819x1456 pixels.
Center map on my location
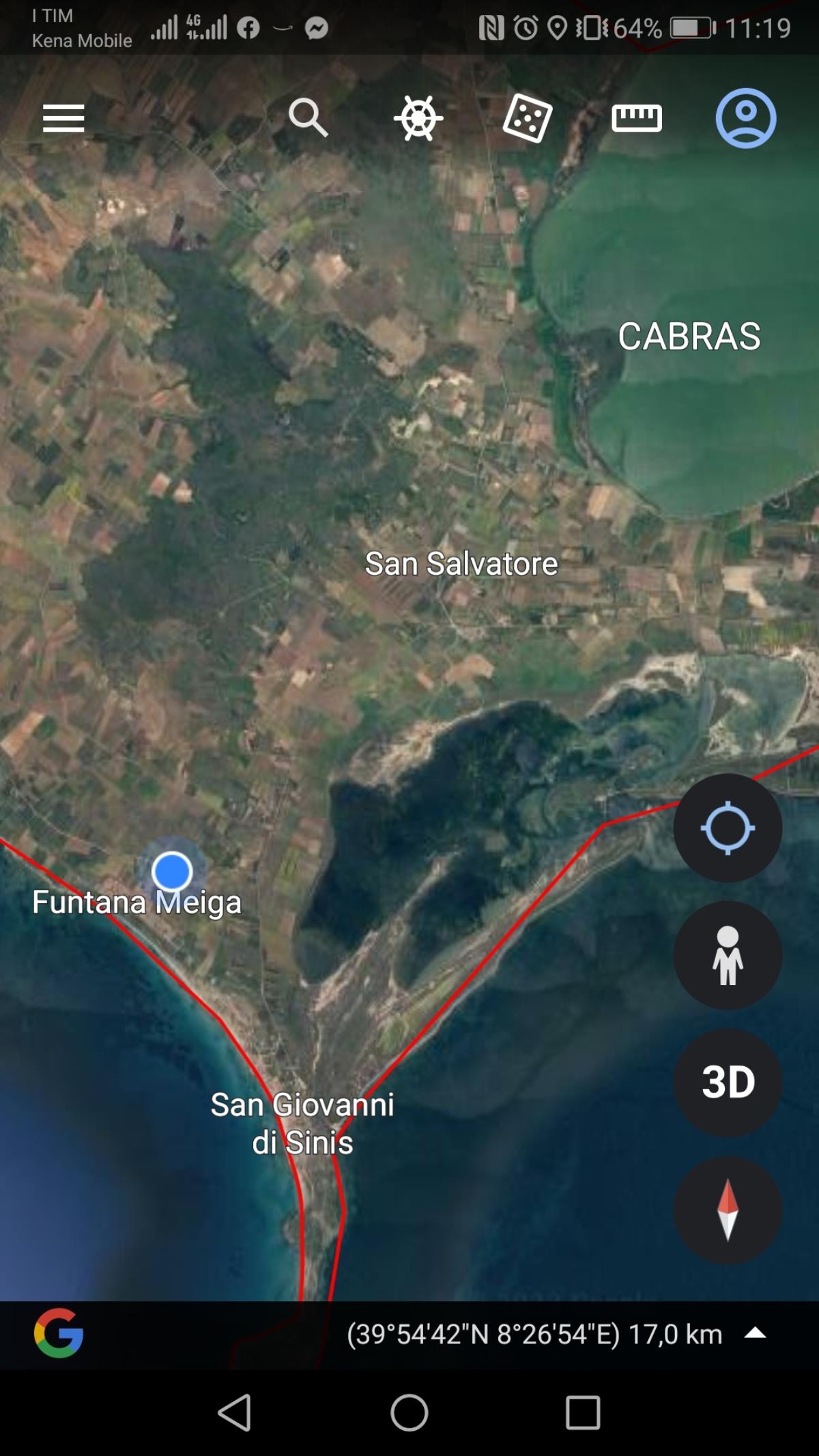[728, 827]
